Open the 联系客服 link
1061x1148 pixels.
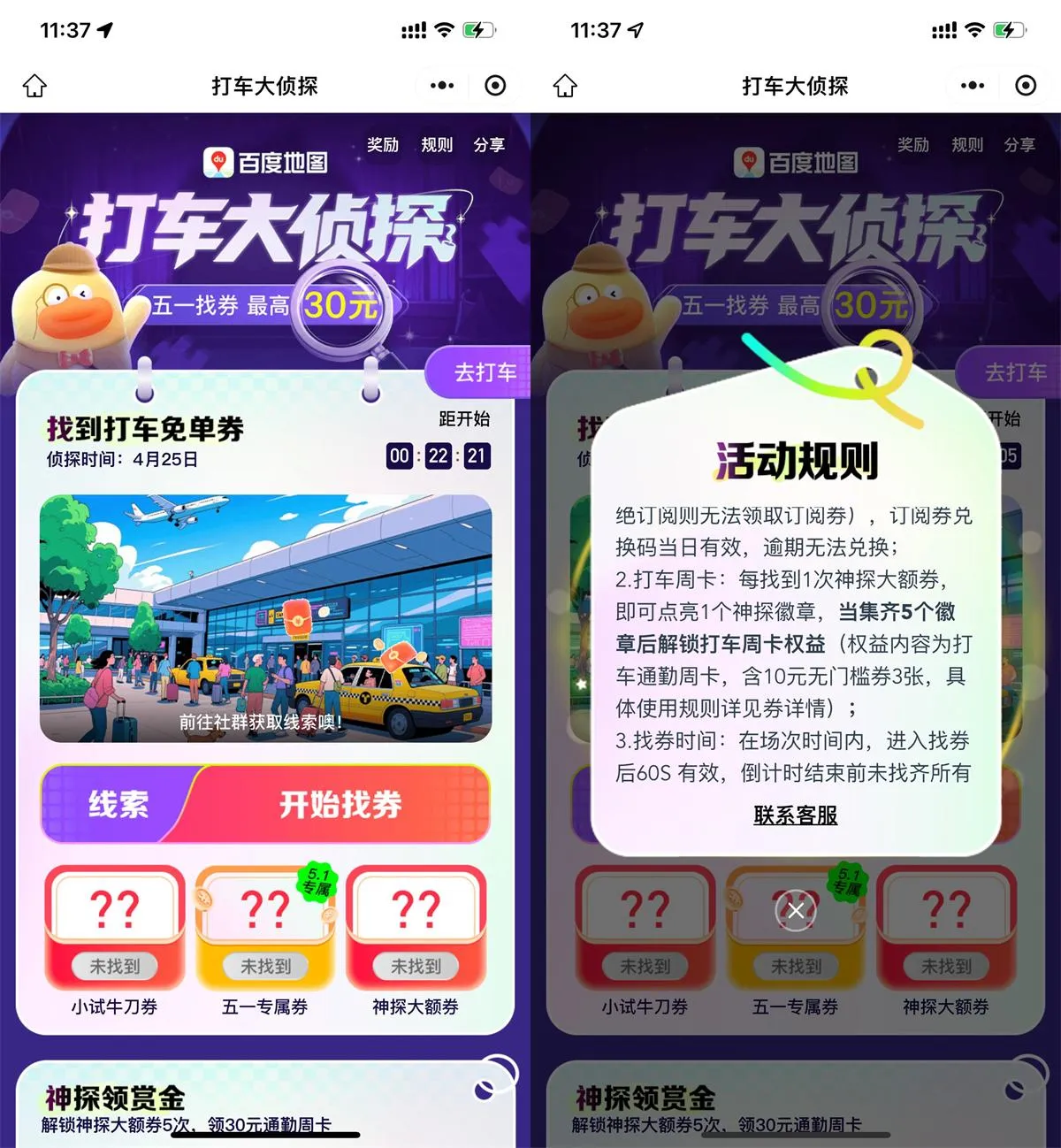pos(794,816)
